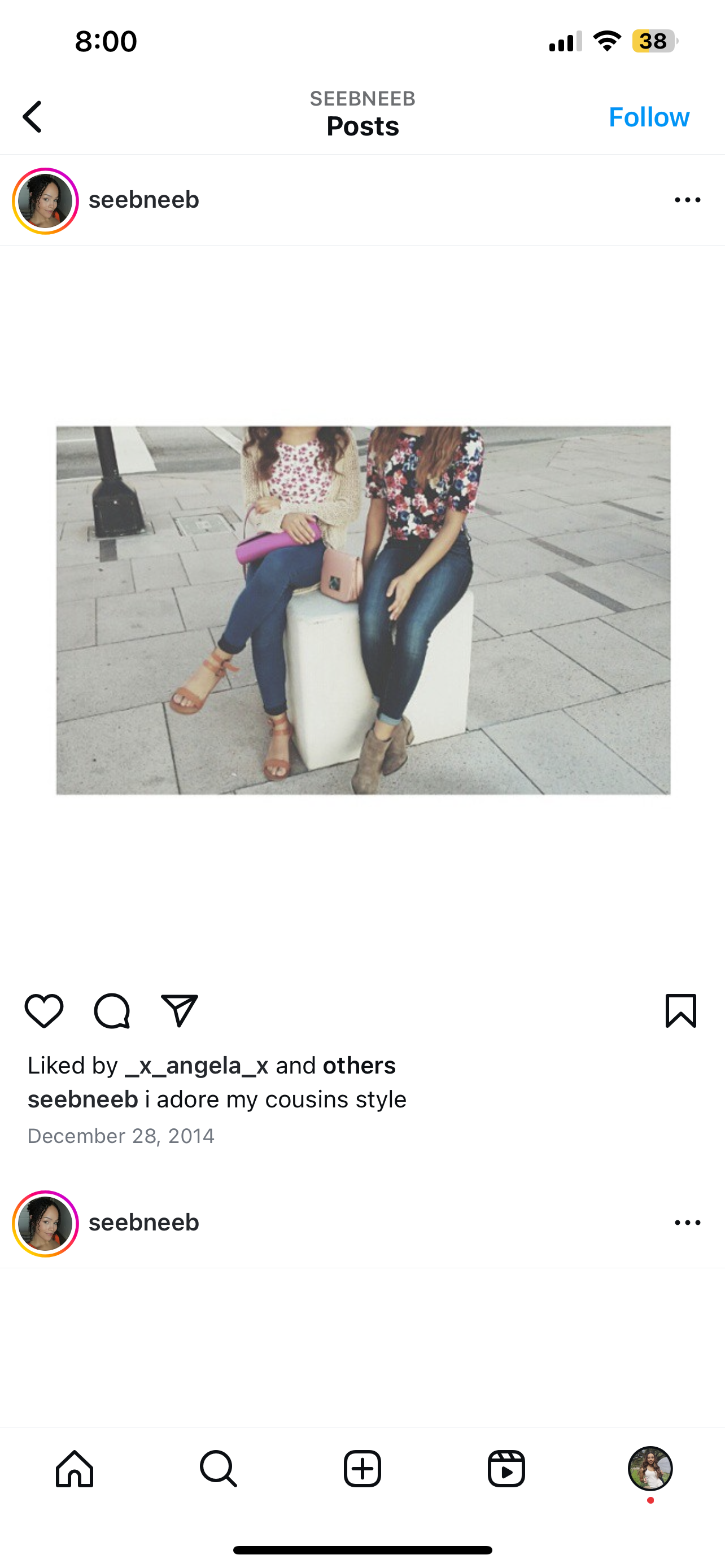Open the photo of two women sitting
The height and width of the screenshot is (1568, 725).
364,610
